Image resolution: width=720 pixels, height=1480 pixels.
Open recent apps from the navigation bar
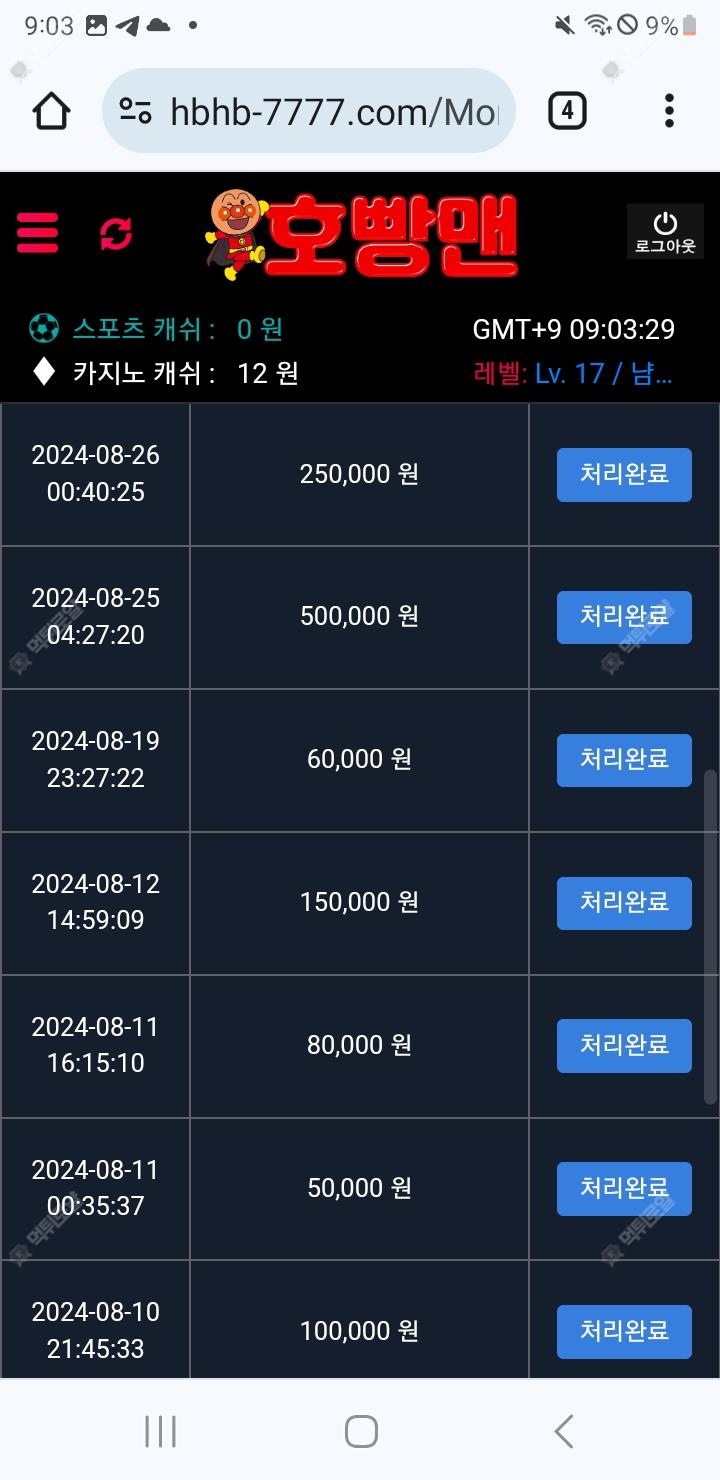(x=160, y=1431)
